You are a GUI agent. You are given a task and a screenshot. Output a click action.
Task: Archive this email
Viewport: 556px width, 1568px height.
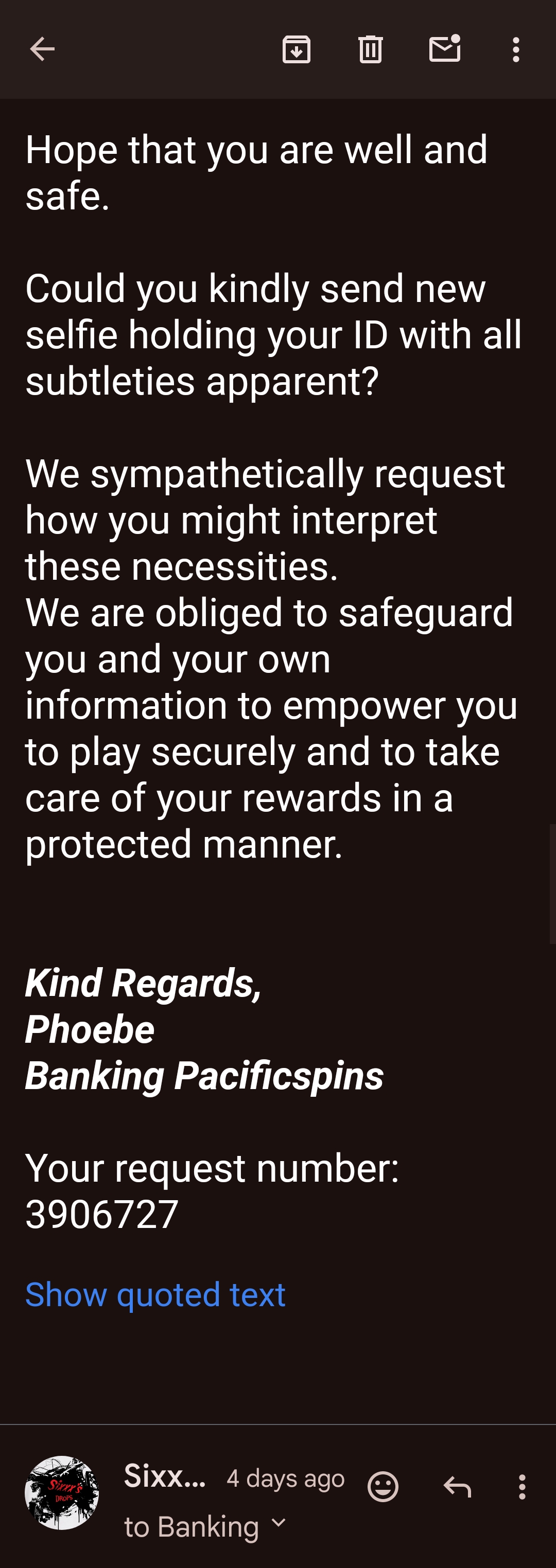coord(297,49)
